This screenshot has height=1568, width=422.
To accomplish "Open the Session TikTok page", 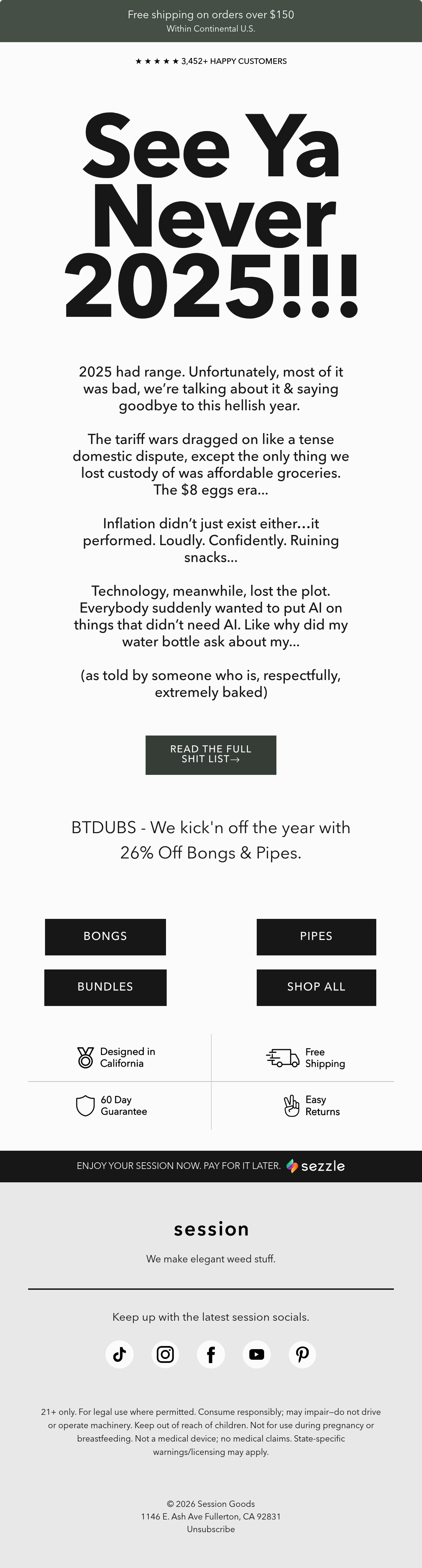I will pyautogui.click(x=120, y=1354).
